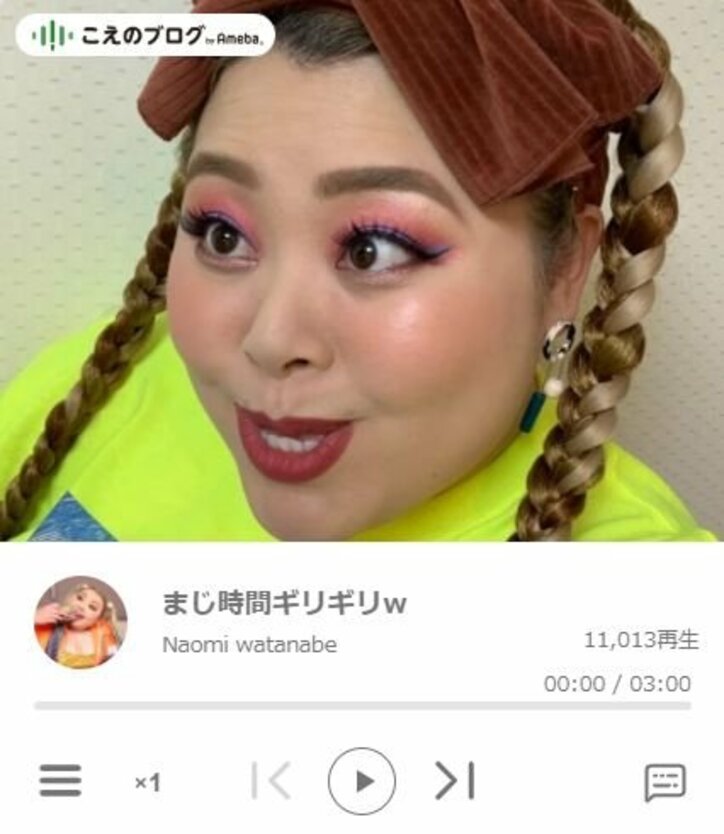Open Naomi watanabe's profile avatar
Viewport: 724px width, 834px height.
click(x=81, y=621)
